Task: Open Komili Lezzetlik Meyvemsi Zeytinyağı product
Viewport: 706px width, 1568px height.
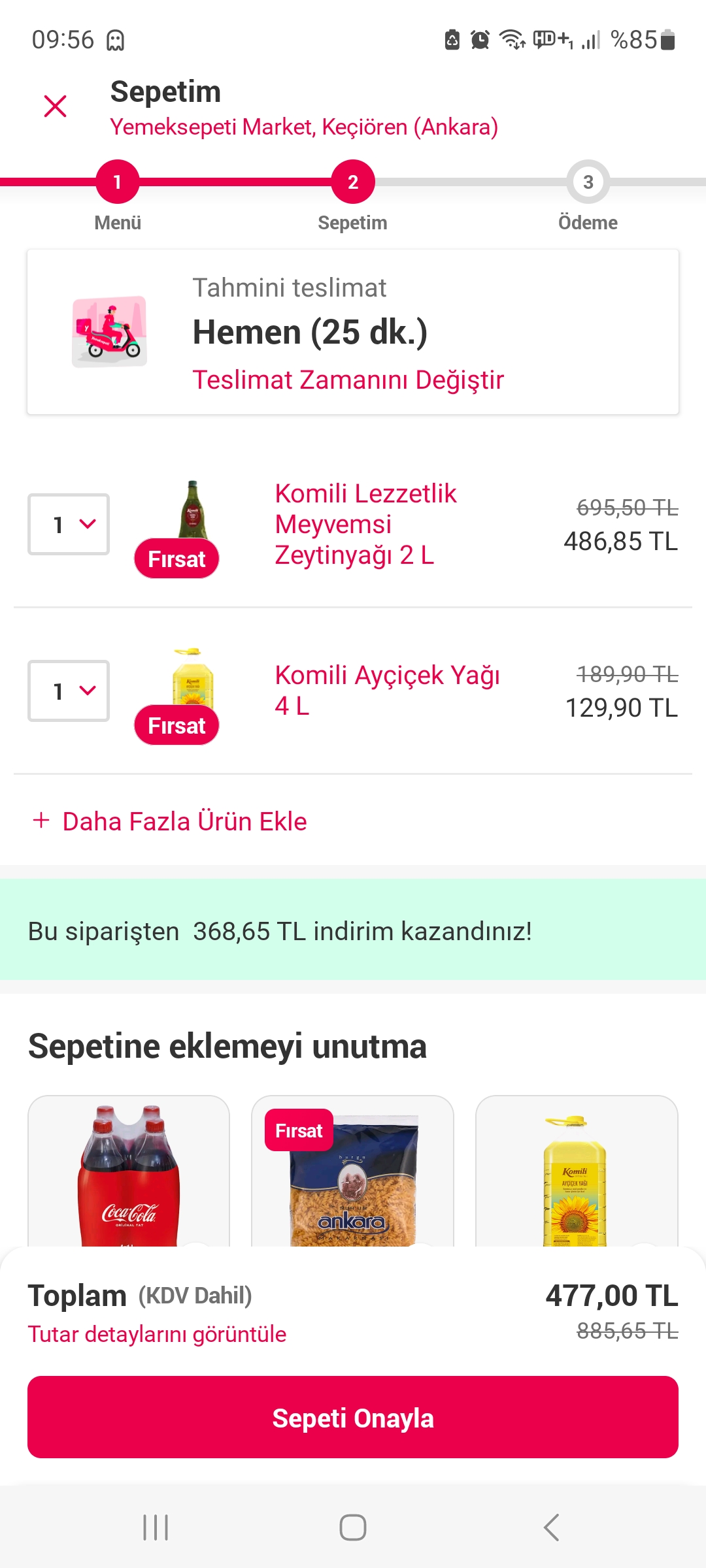Action: tap(366, 524)
